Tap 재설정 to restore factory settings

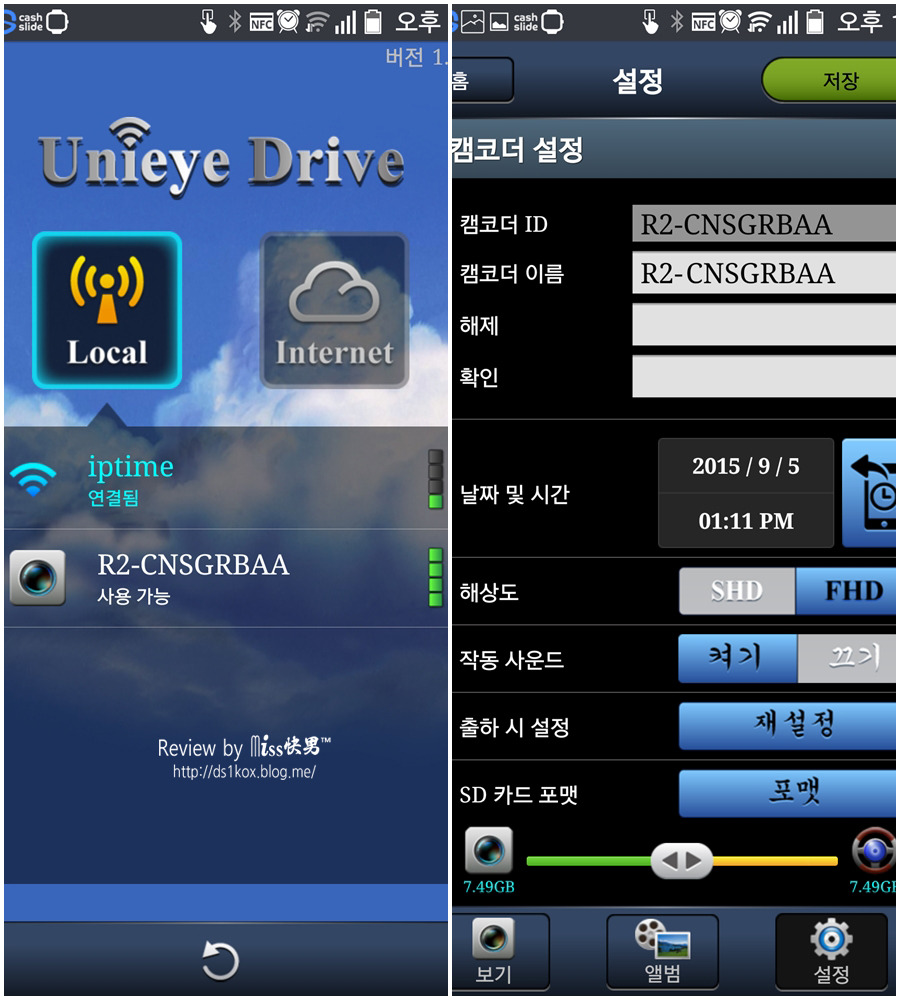click(x=787, y=725)
